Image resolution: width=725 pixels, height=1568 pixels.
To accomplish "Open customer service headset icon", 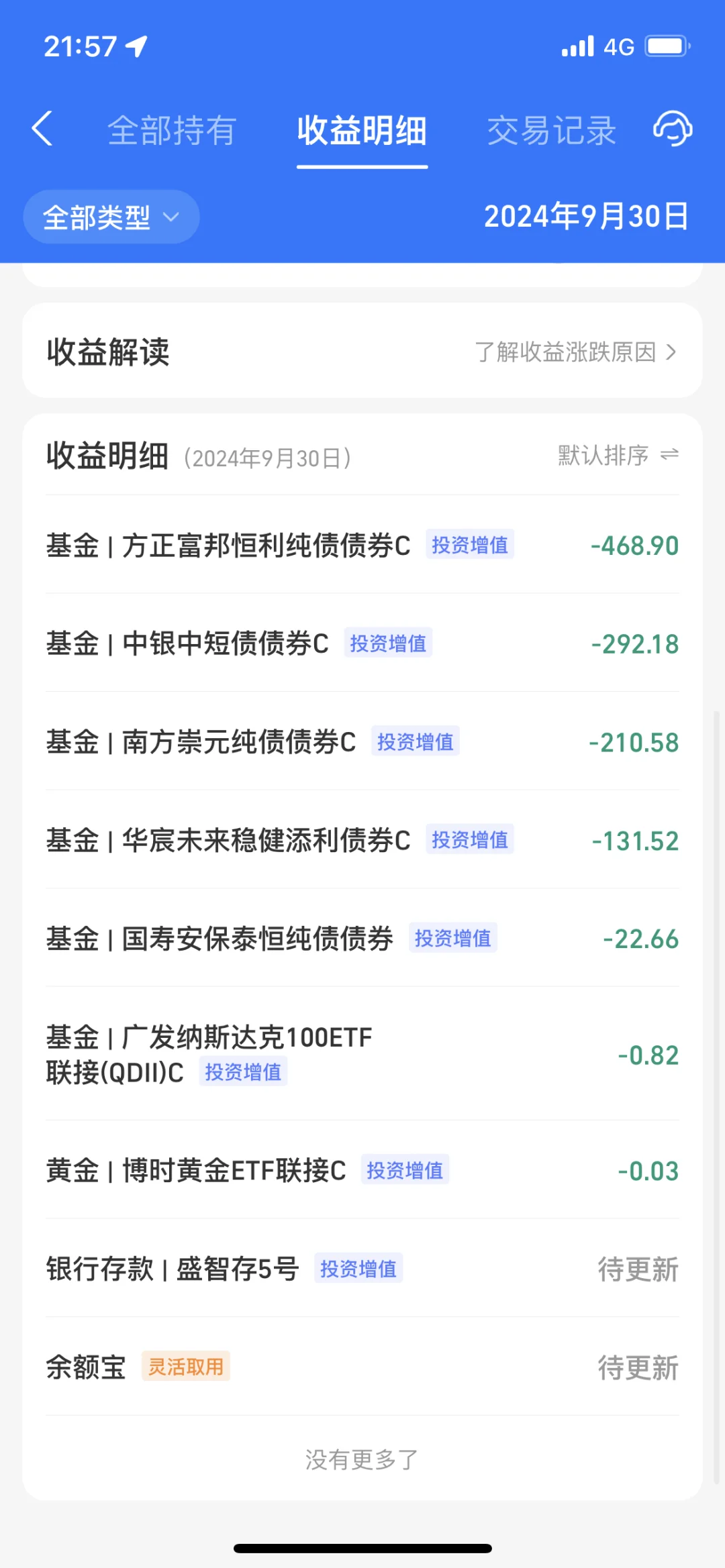I will (673, 128).
